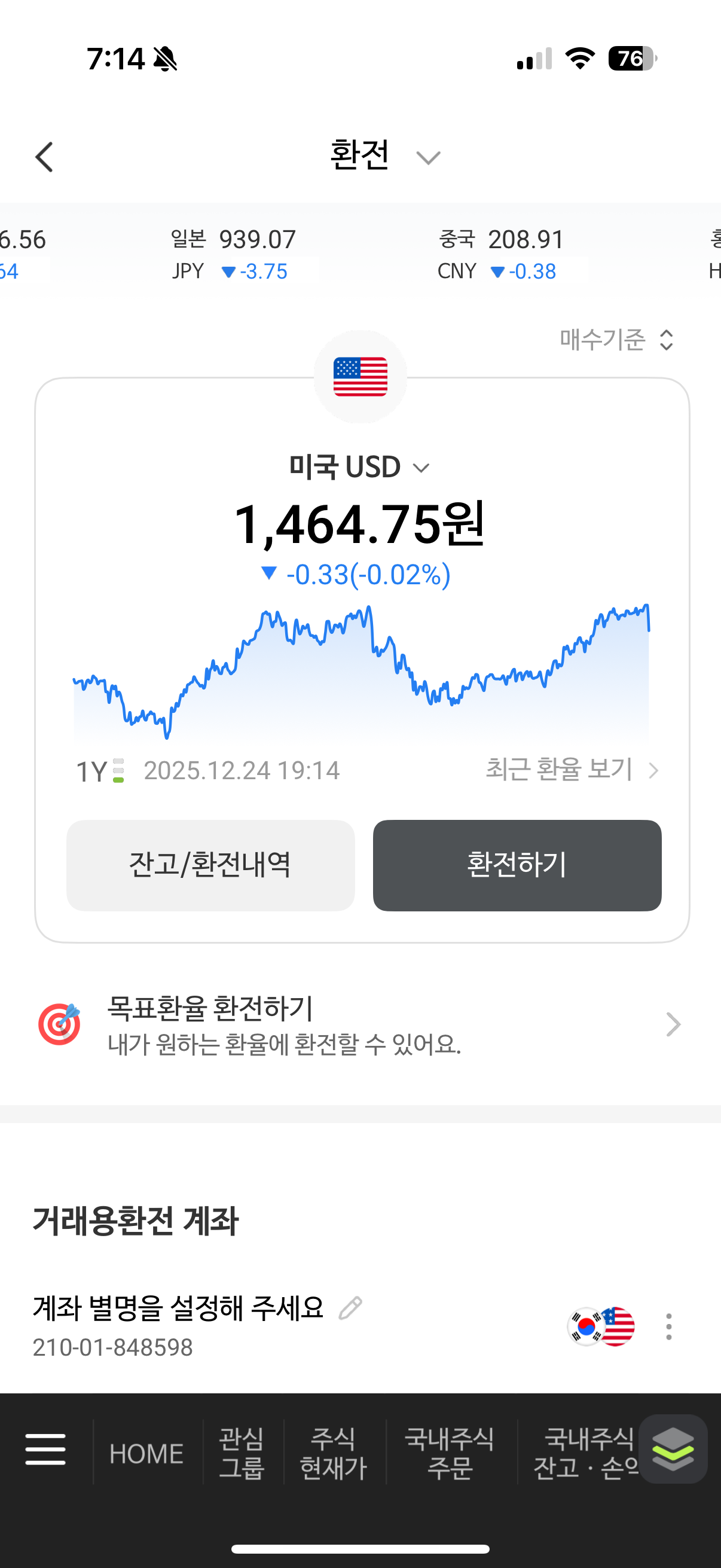Open the hamburger menu
The width and height of the screenshot is (721, 1568).
45,1450
